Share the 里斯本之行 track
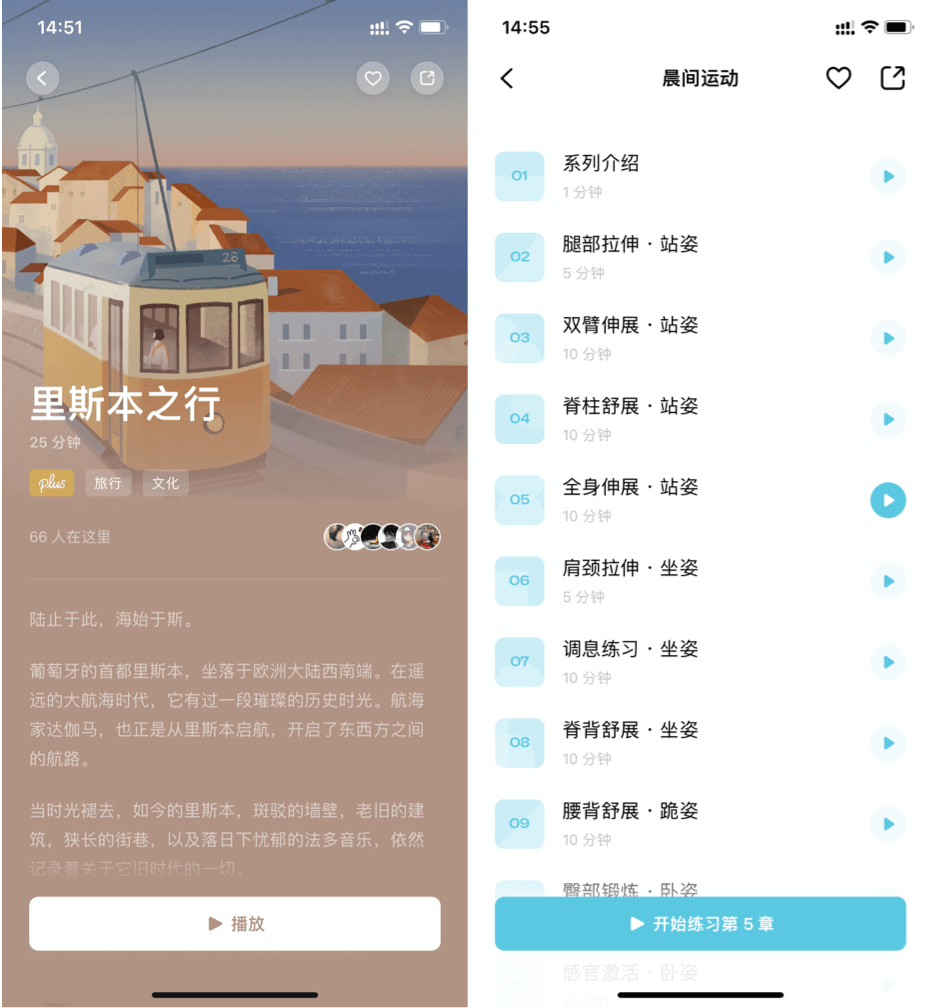 [427, 79]
